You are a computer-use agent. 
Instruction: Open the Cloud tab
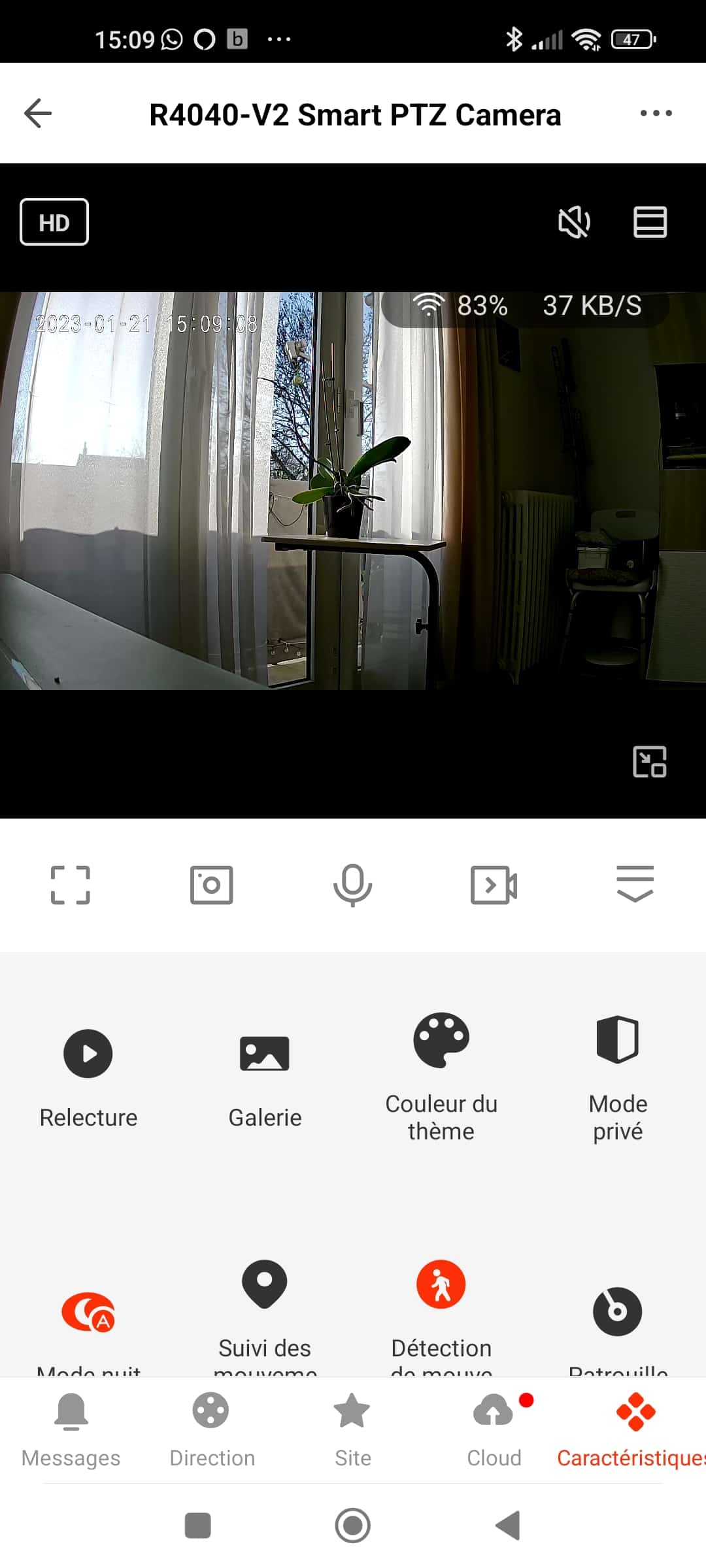click(x=494, y=1431)
